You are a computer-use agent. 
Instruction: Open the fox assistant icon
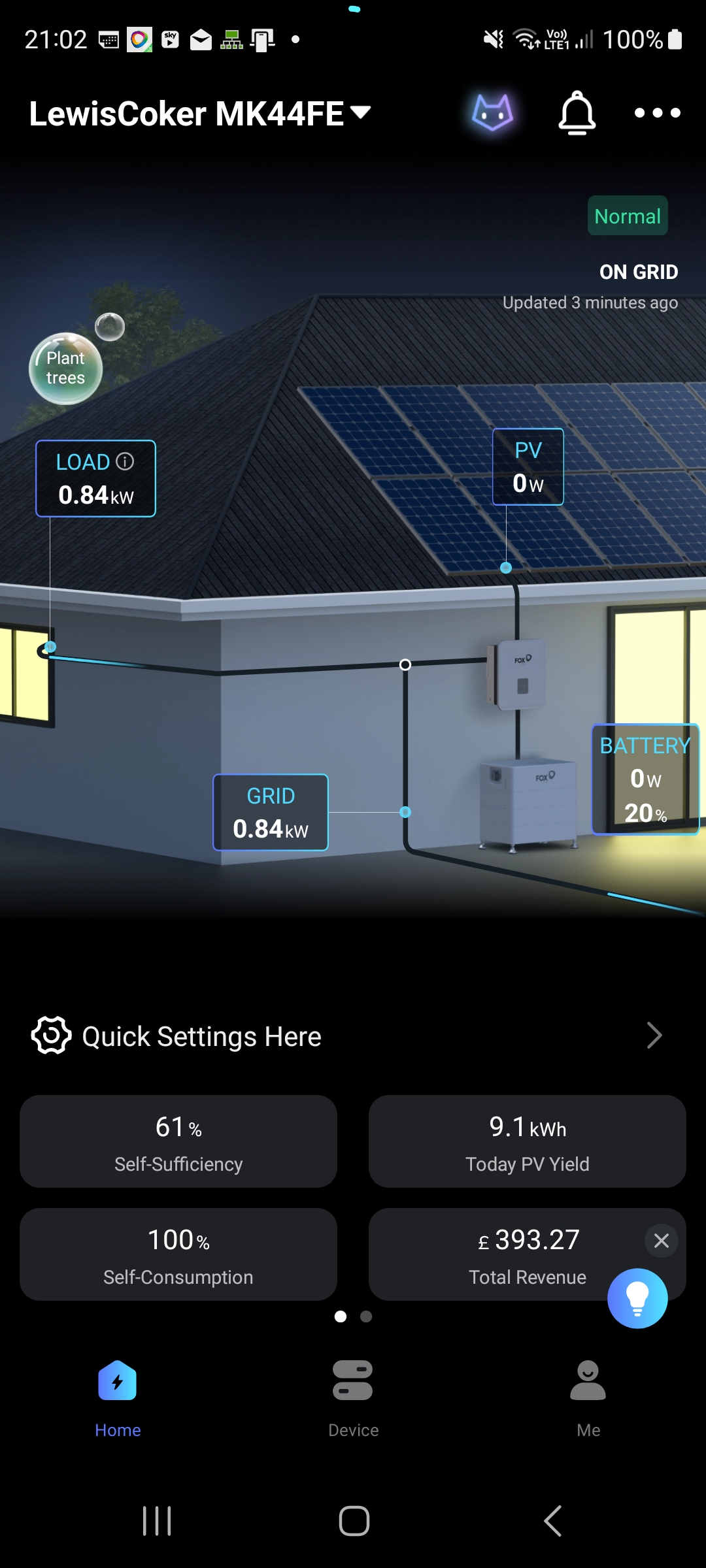493,112
